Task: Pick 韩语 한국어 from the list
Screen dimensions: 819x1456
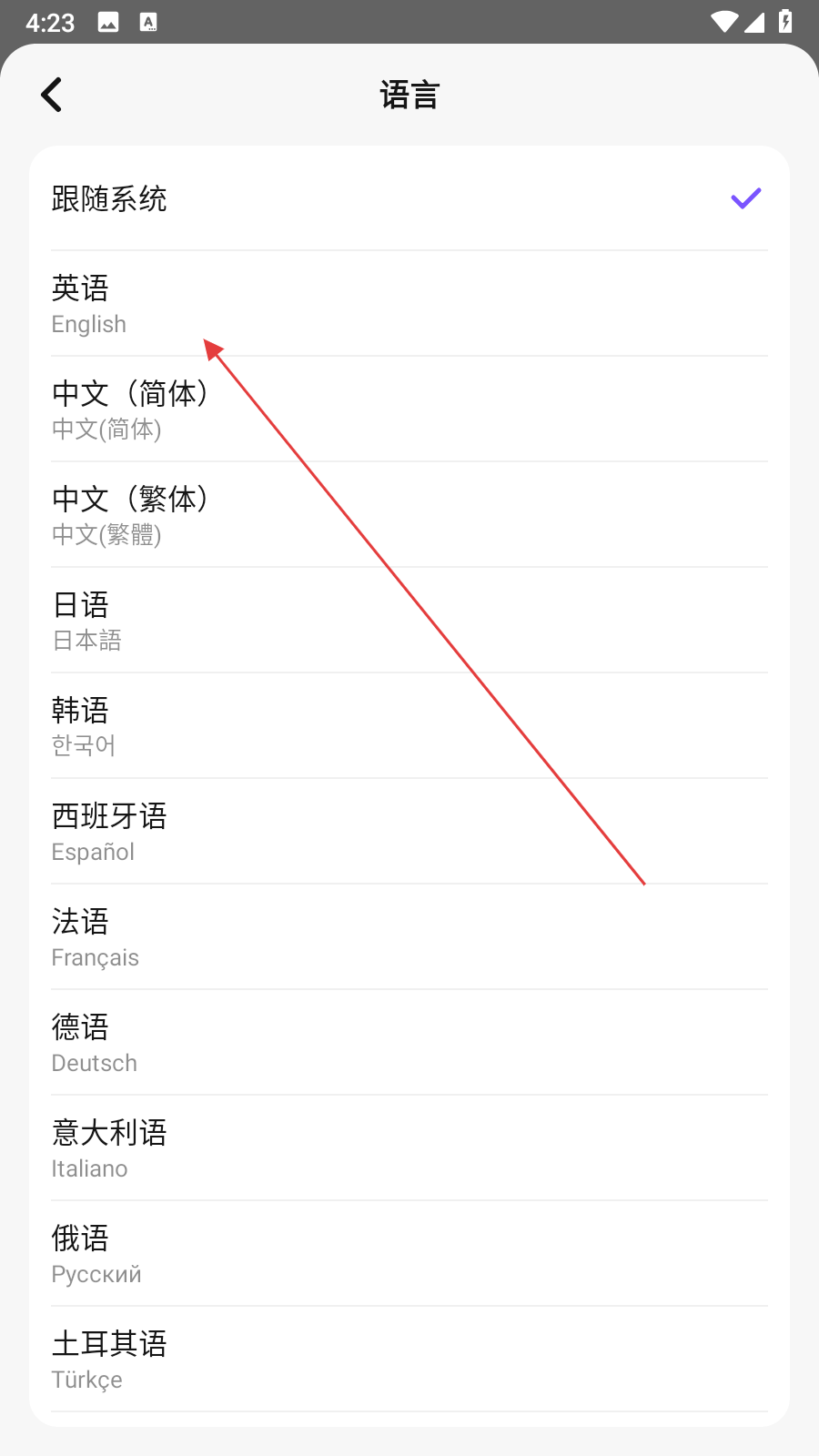Action: click(x=409, y=726)
